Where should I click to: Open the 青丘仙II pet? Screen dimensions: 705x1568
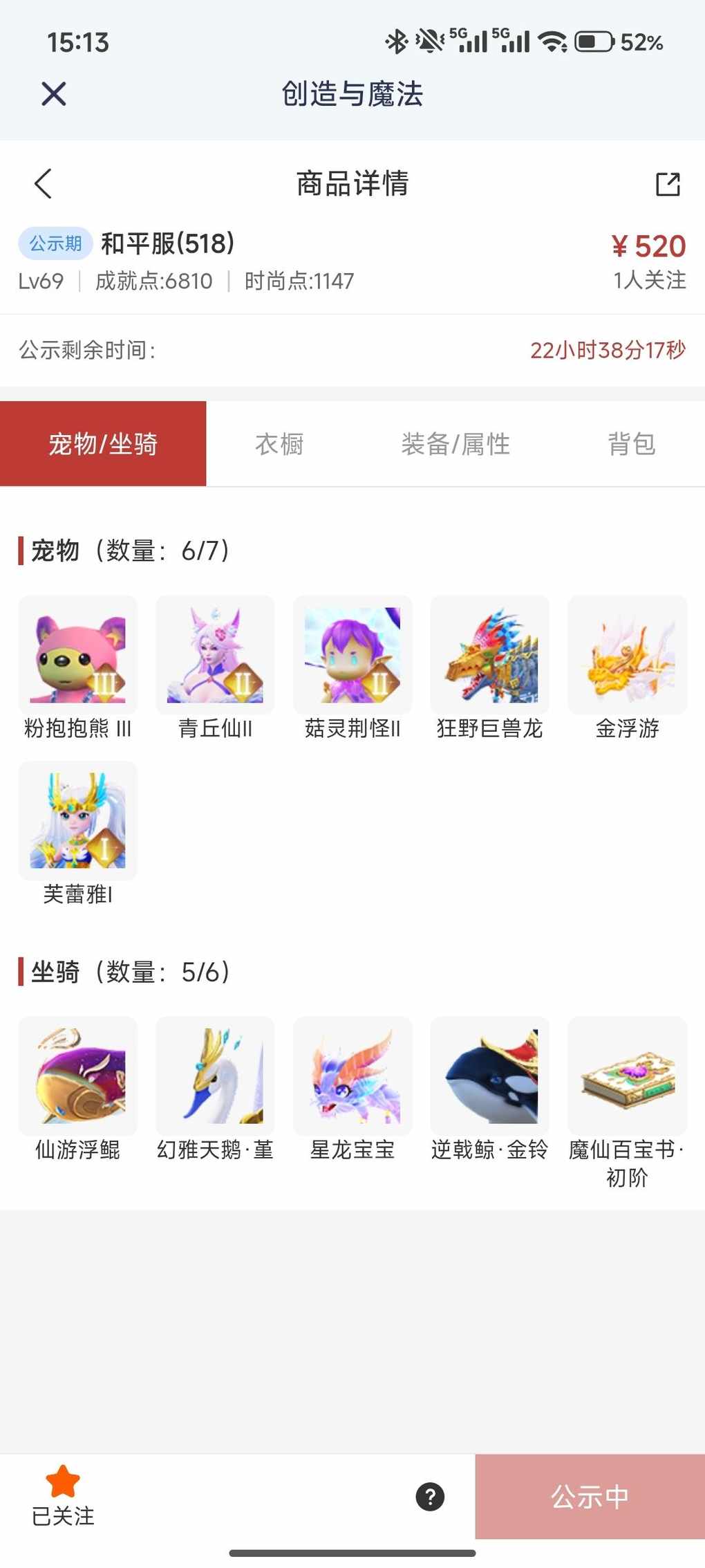pyautogui.click(x=215, y=655)
